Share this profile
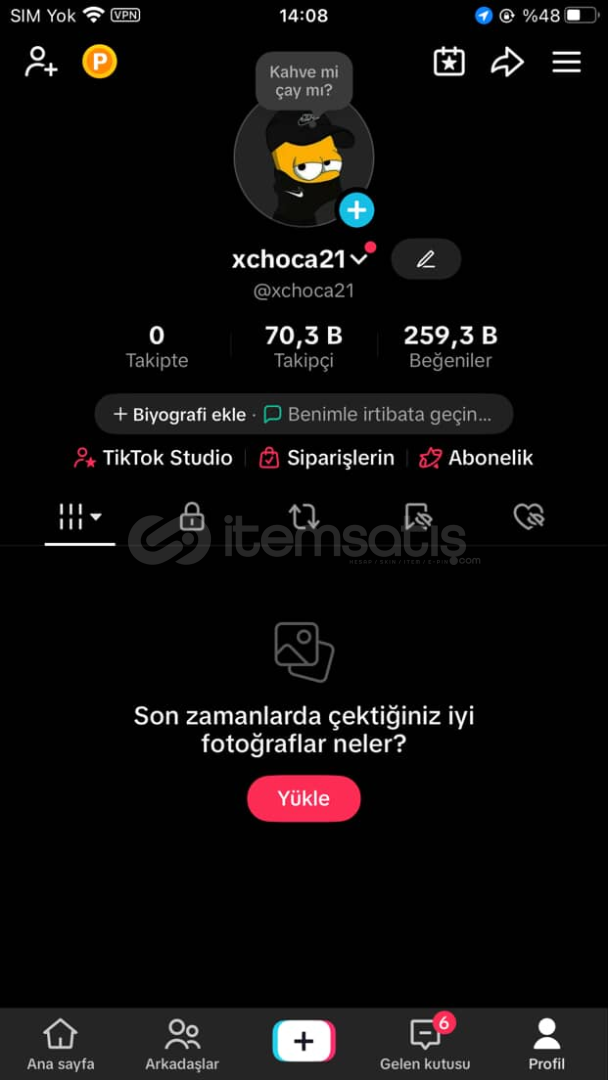The image size is (608, 1080). click(507, 62)
